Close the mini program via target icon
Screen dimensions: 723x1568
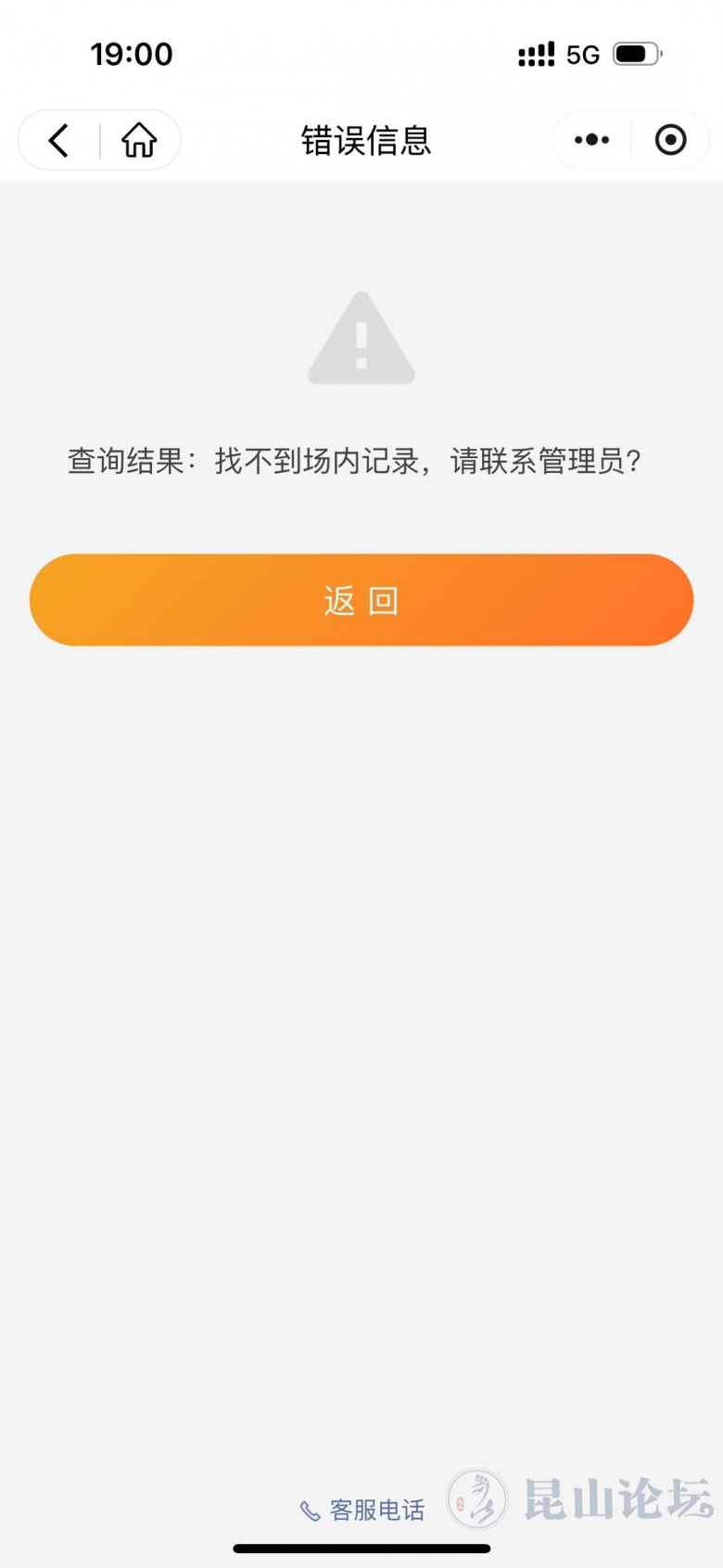point(670,141)
